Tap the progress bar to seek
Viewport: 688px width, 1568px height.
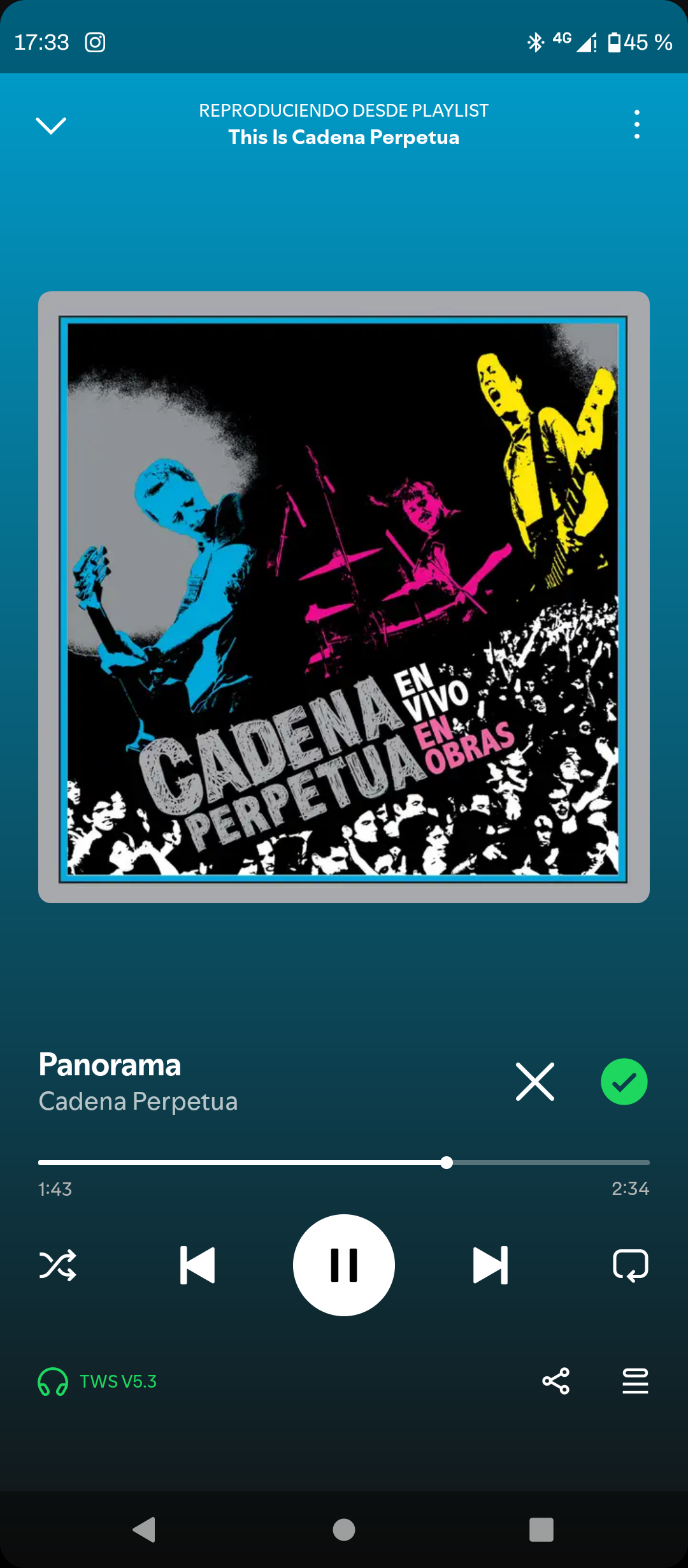coord(344,1163)
